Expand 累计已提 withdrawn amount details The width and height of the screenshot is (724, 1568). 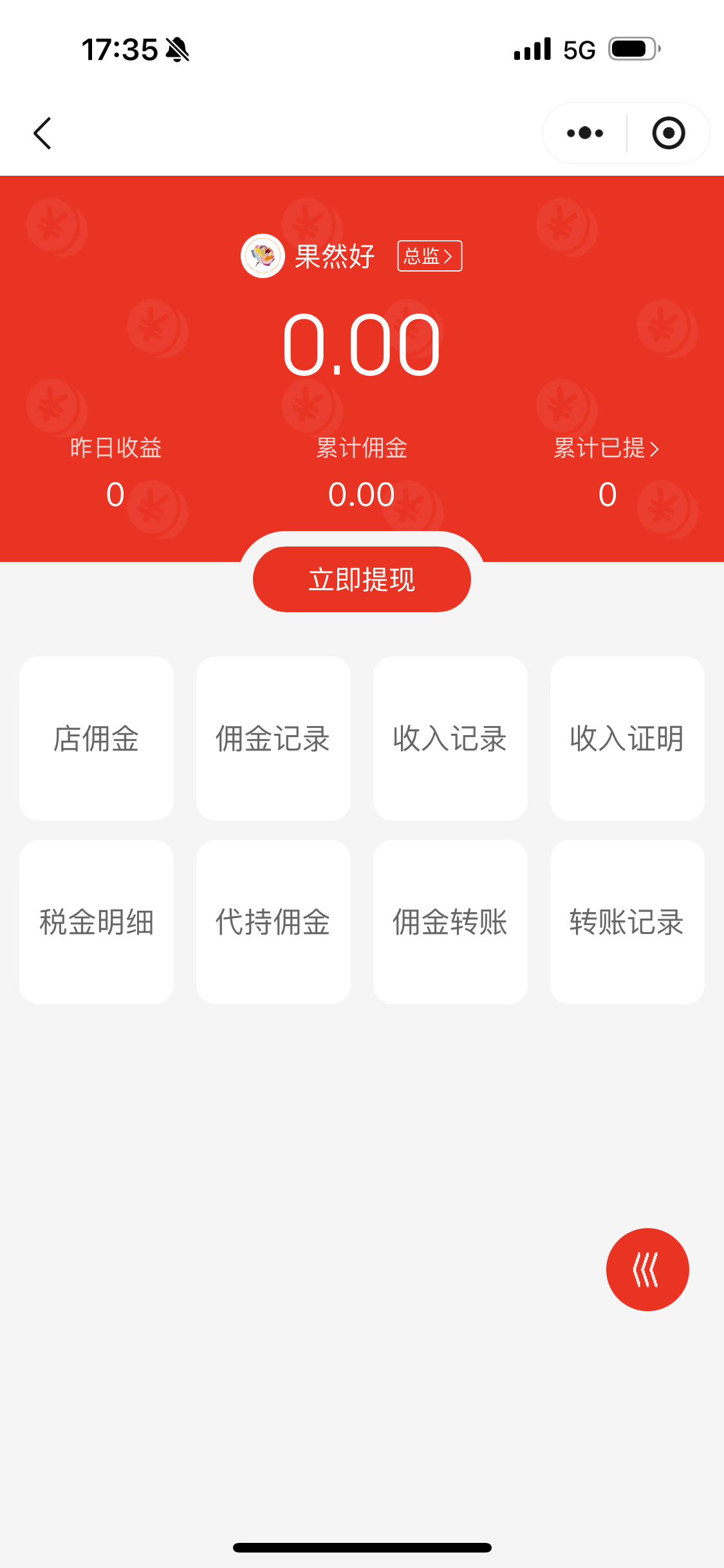click(x=606, y=450)
